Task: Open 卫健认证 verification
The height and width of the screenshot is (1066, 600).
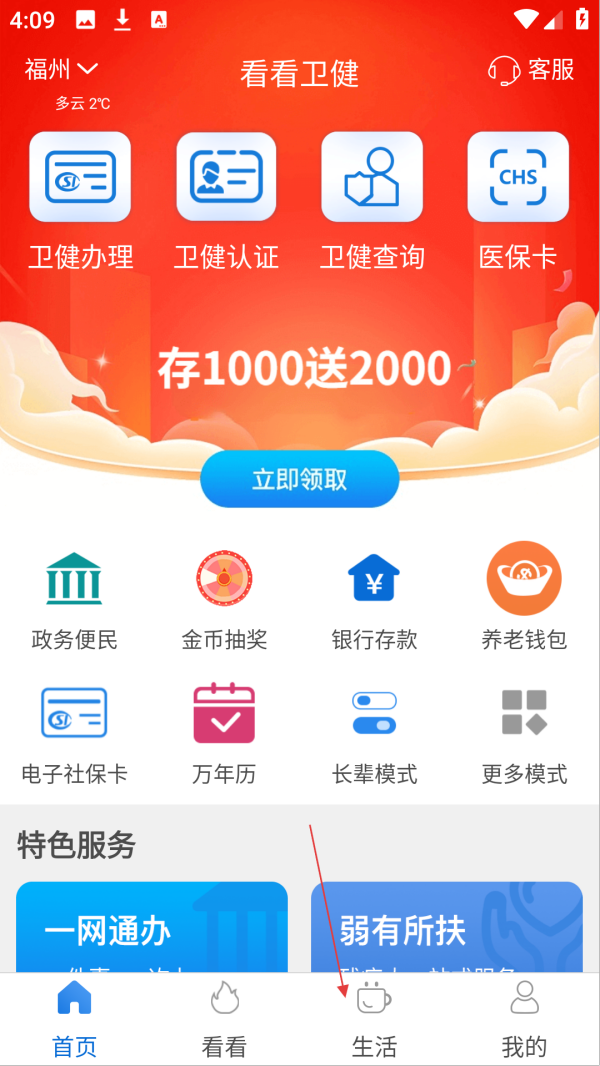Action: click(227, 200)
